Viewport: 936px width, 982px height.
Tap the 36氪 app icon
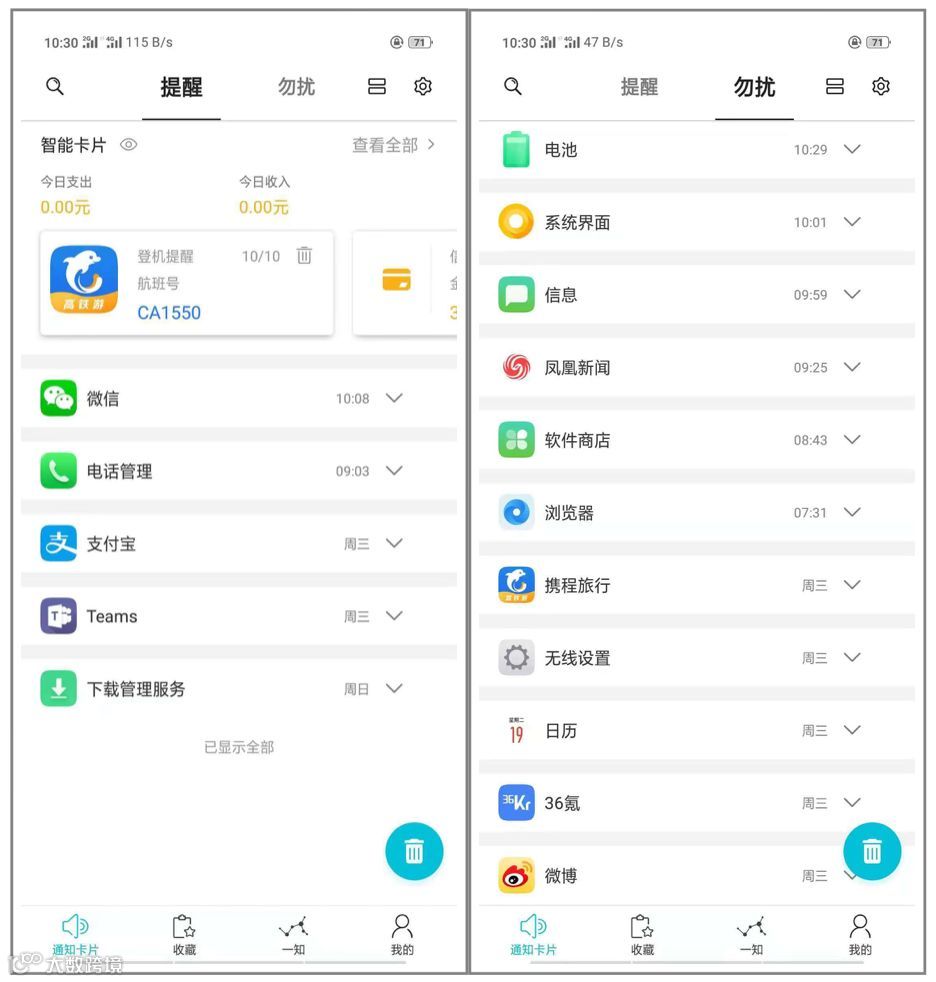[x=516, y=802]
